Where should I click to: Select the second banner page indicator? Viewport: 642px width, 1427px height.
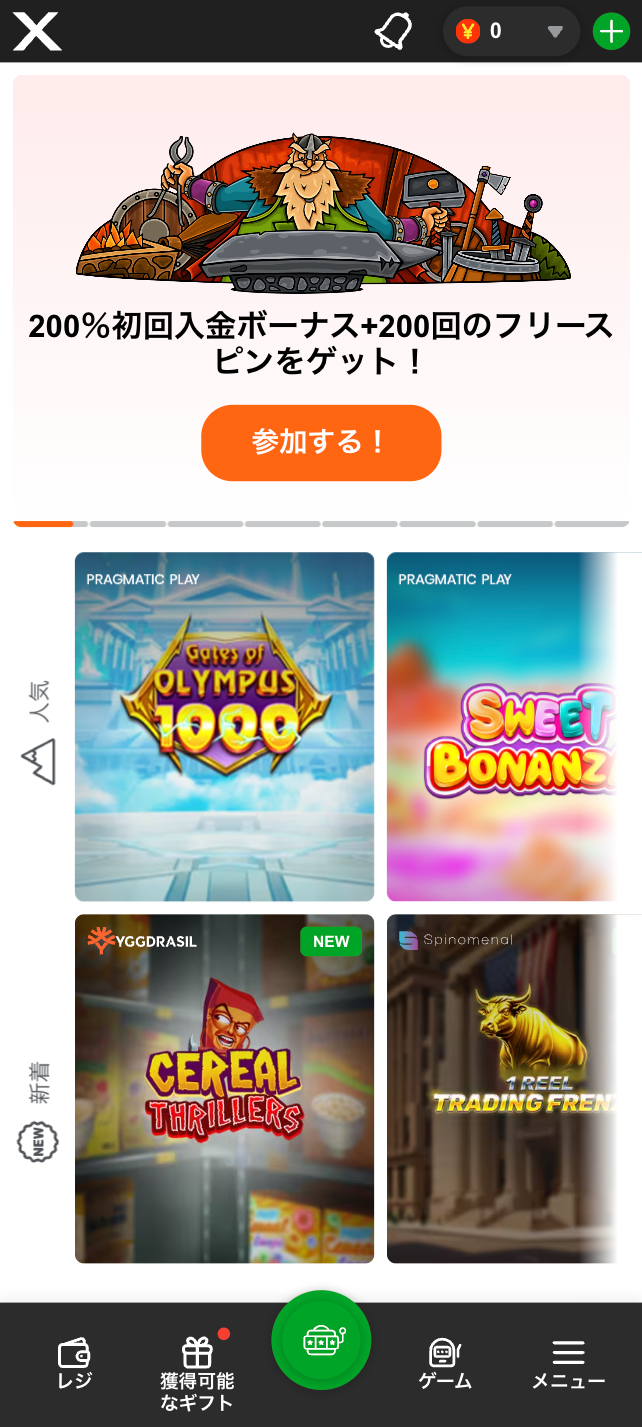click(128, 523)
